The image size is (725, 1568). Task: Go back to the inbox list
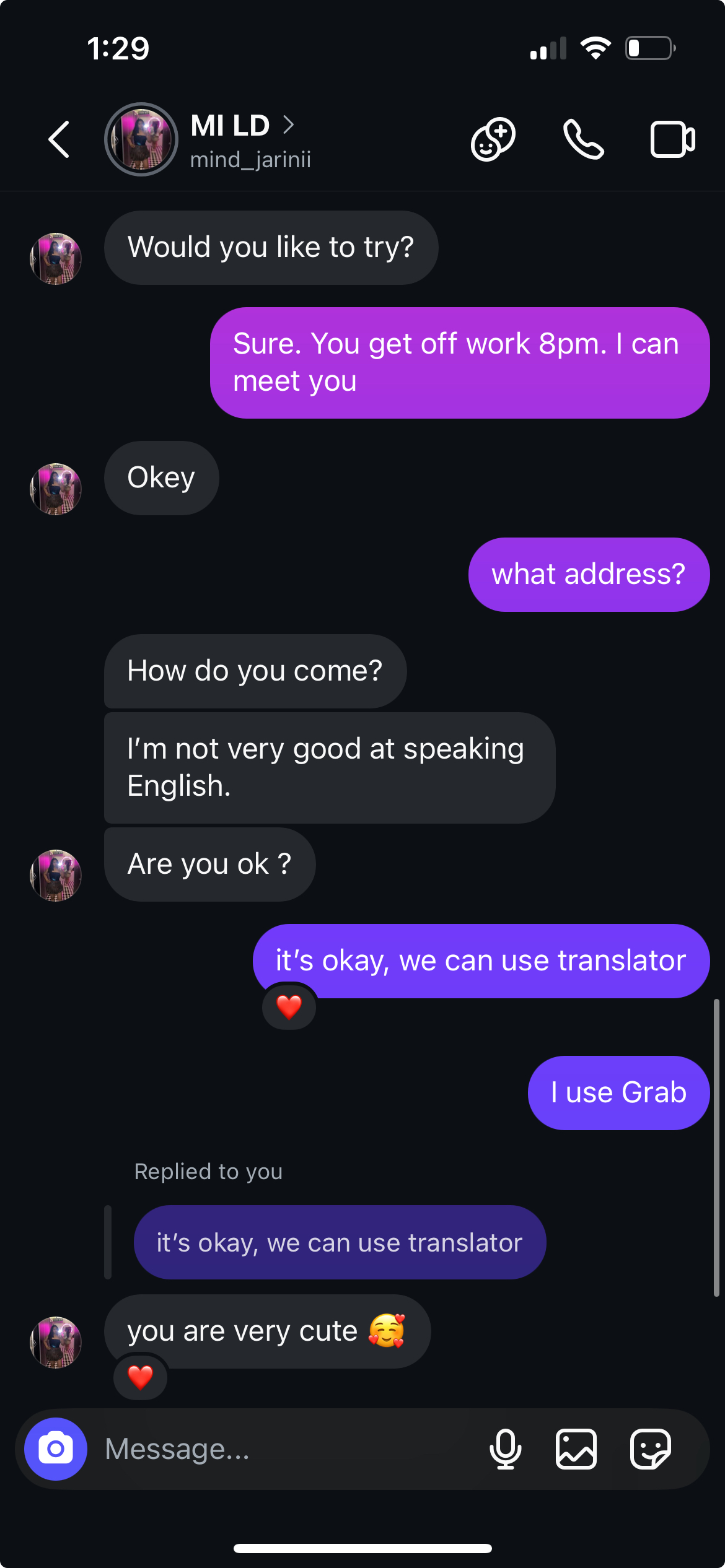pos(59,139)
